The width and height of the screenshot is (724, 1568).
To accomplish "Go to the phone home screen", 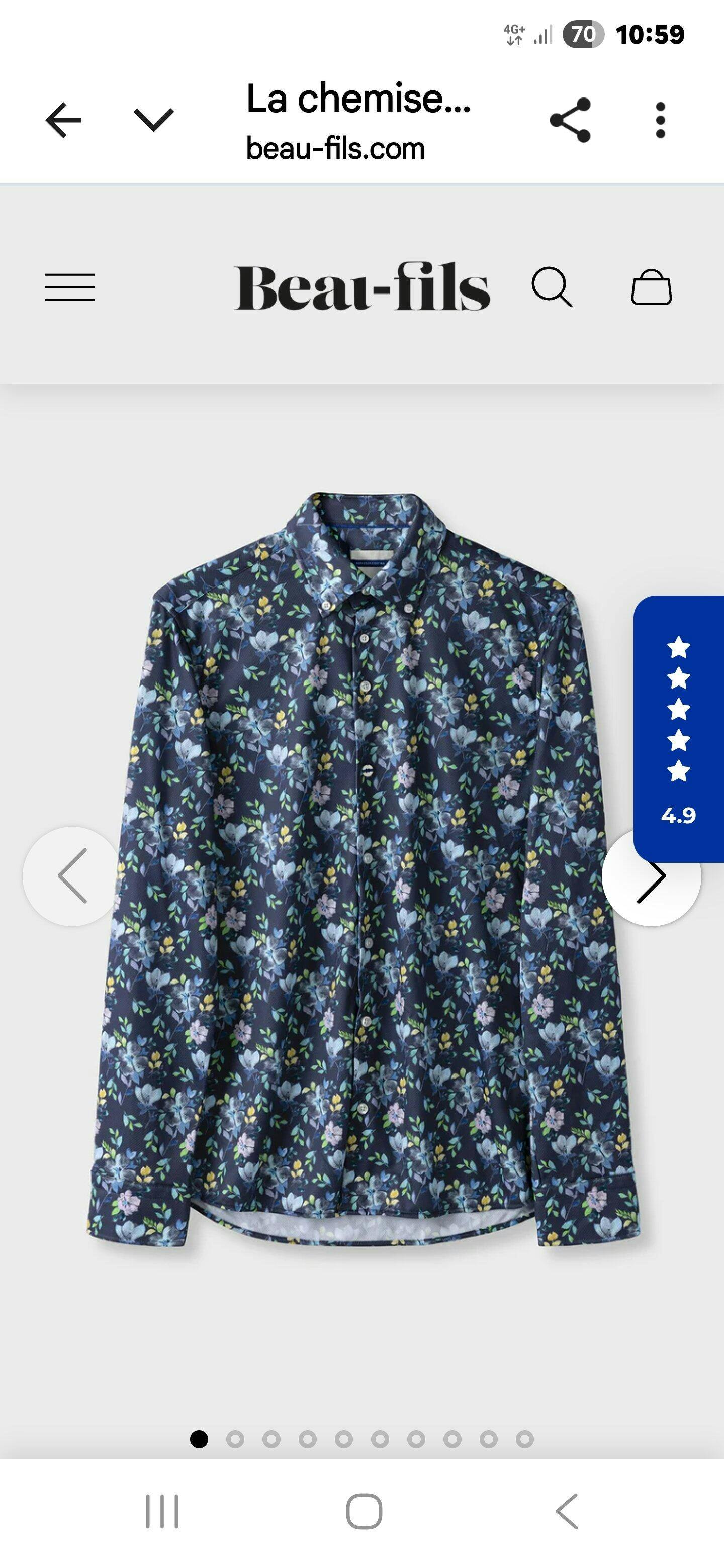I will pyautogui.click(x=364, y=1511).
